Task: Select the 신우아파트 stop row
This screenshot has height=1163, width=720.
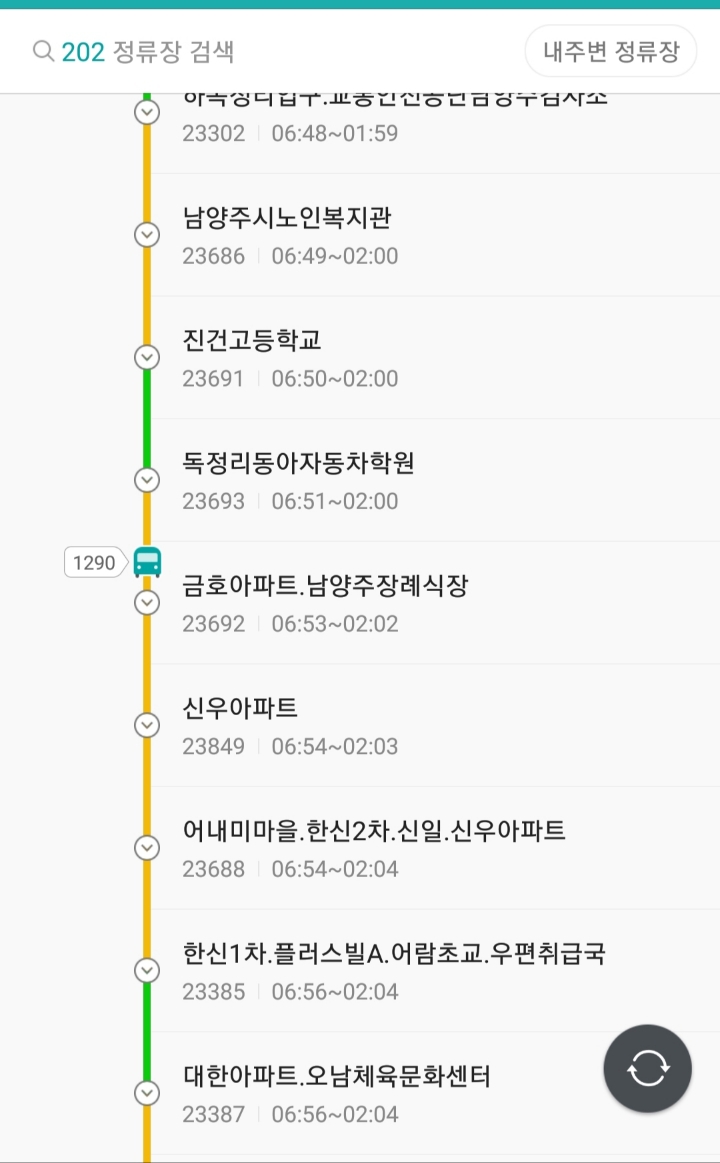Action: click(400, 725)
